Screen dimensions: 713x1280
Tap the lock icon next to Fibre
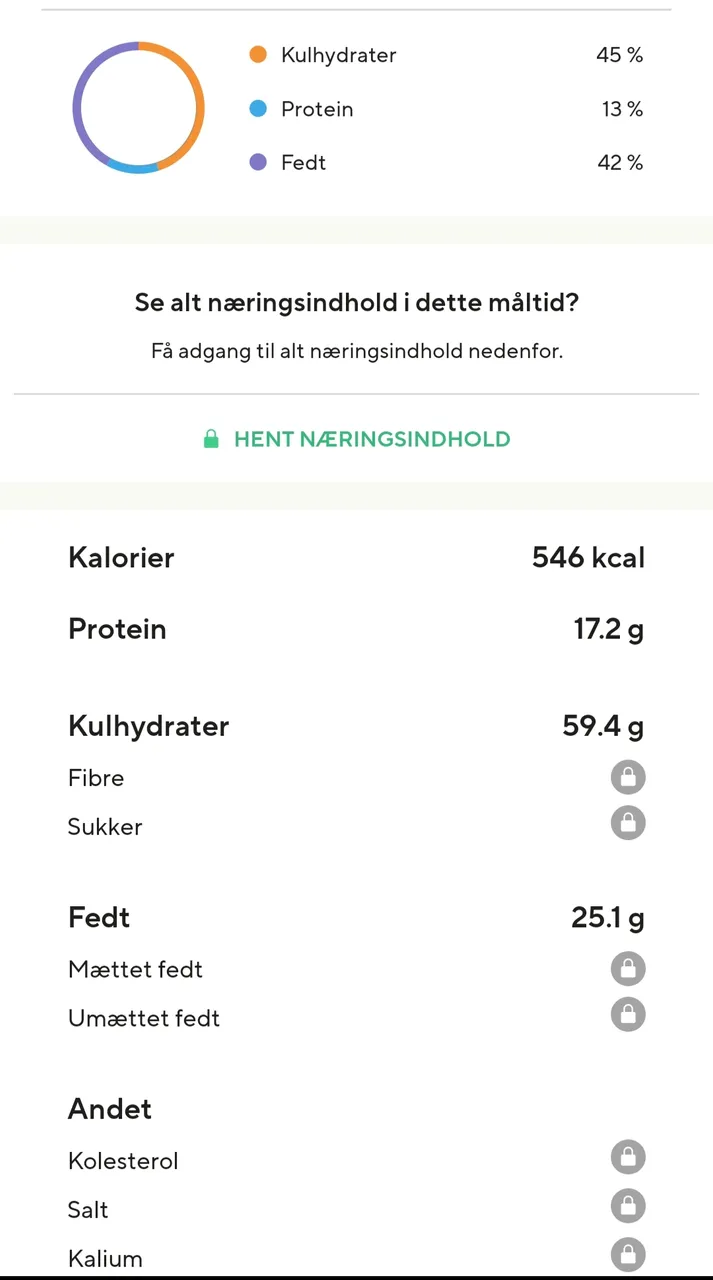pos(628,777)
